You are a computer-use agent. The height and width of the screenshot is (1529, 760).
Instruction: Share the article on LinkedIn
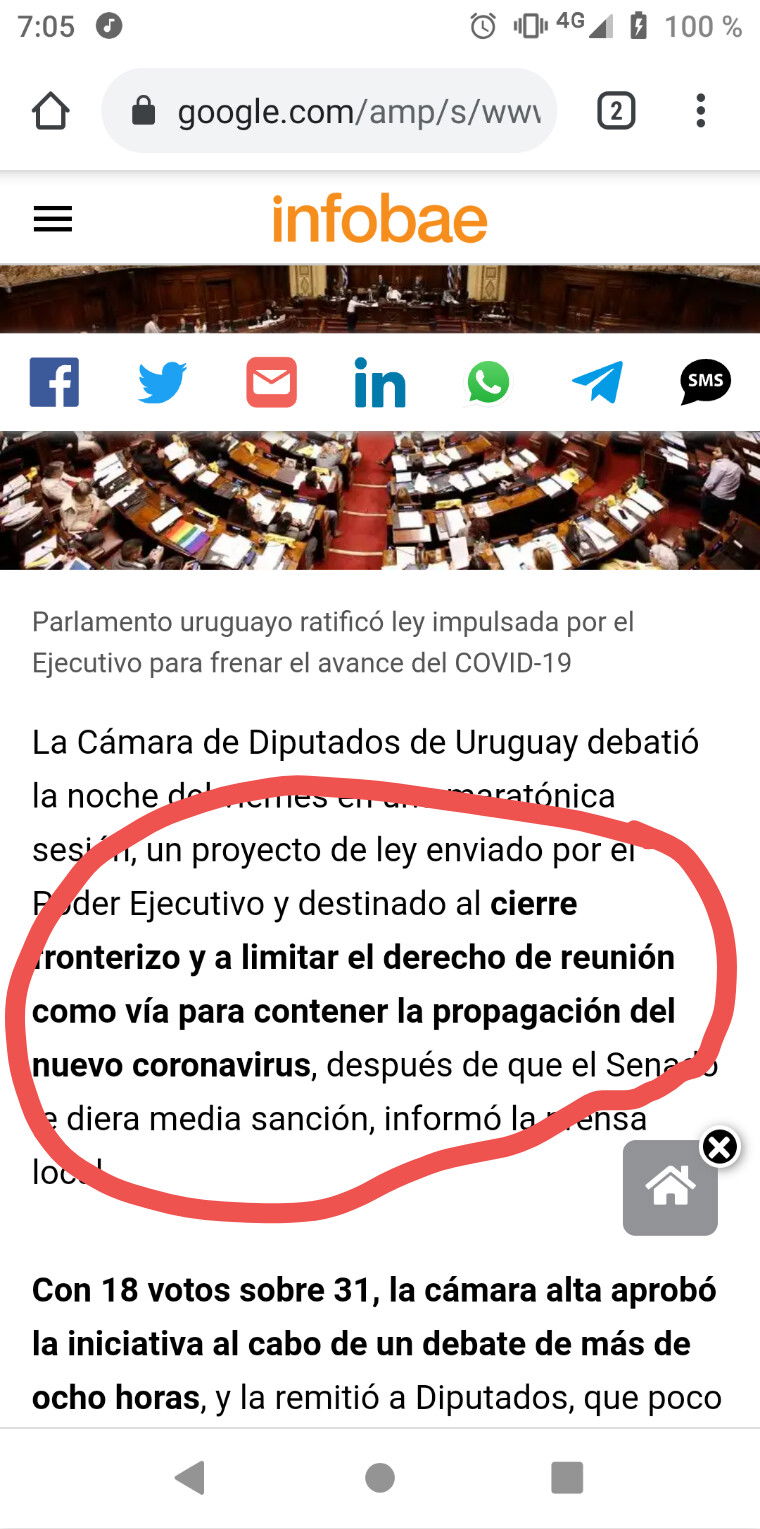coord(380,383)
